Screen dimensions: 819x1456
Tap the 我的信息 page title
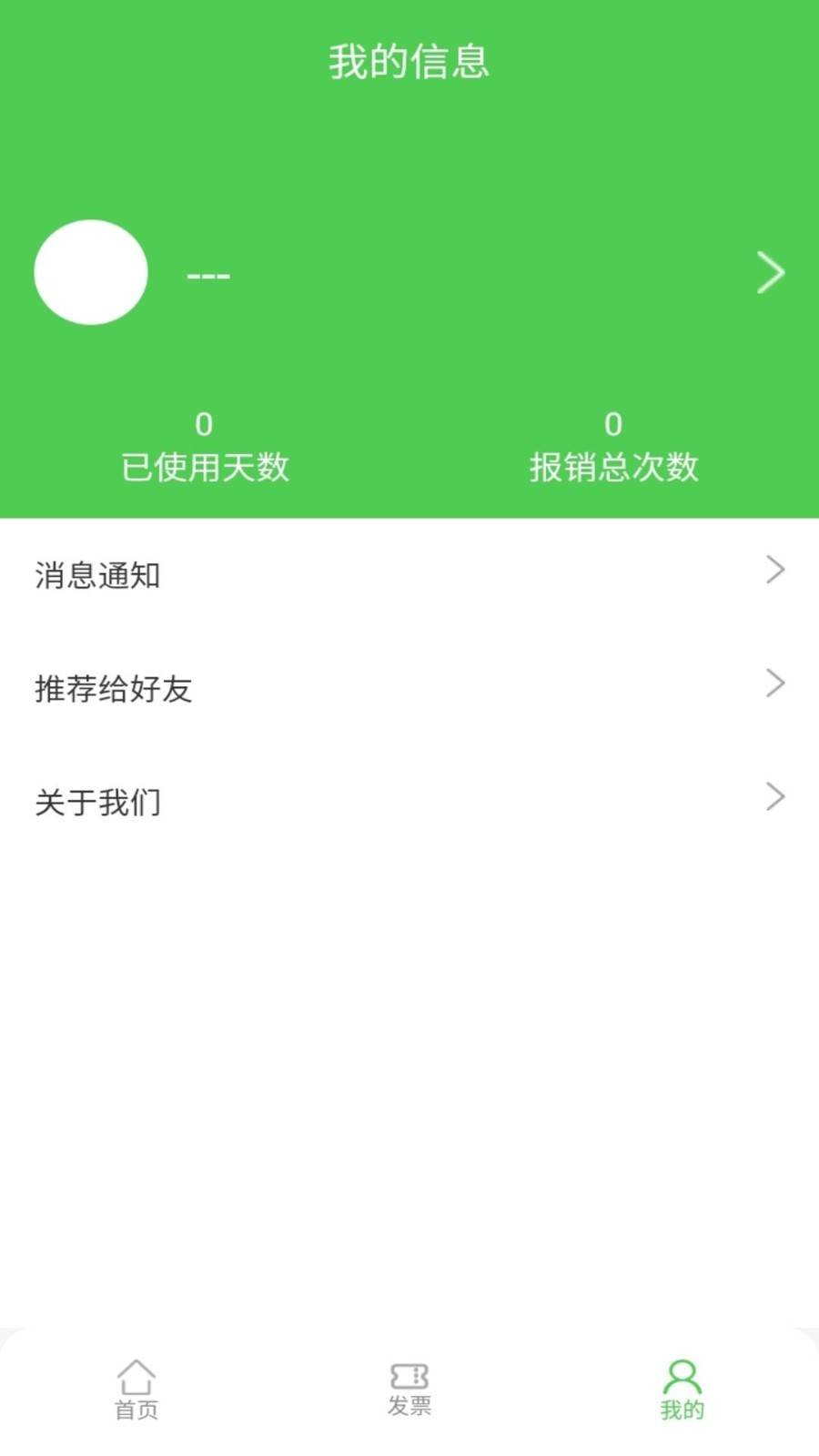tap(409, 62)
